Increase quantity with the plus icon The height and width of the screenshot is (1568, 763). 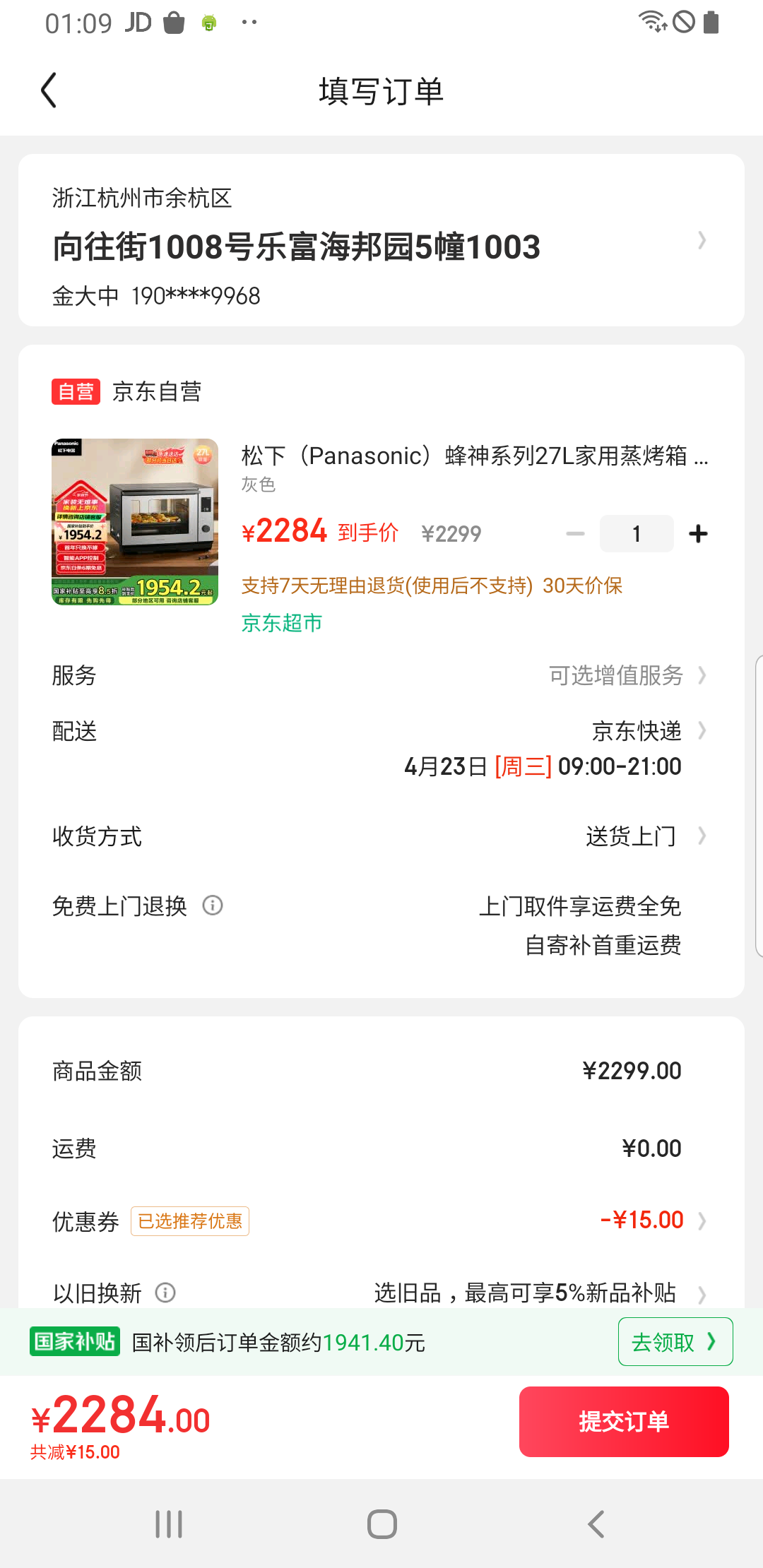pyautogui.click(x=697, y=533)
